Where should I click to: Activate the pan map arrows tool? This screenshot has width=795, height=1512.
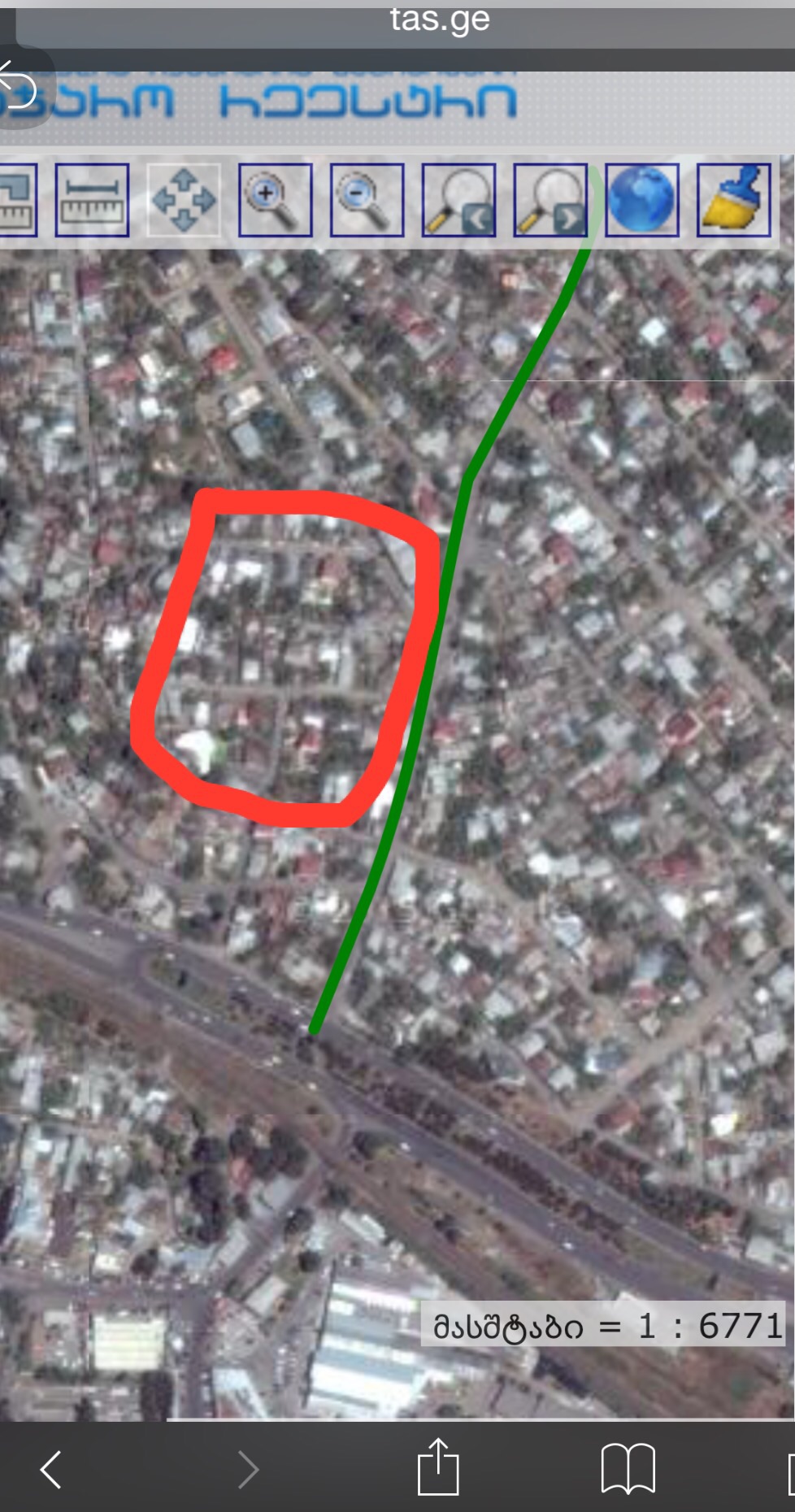pyautogui.click(x=184, y=199)
